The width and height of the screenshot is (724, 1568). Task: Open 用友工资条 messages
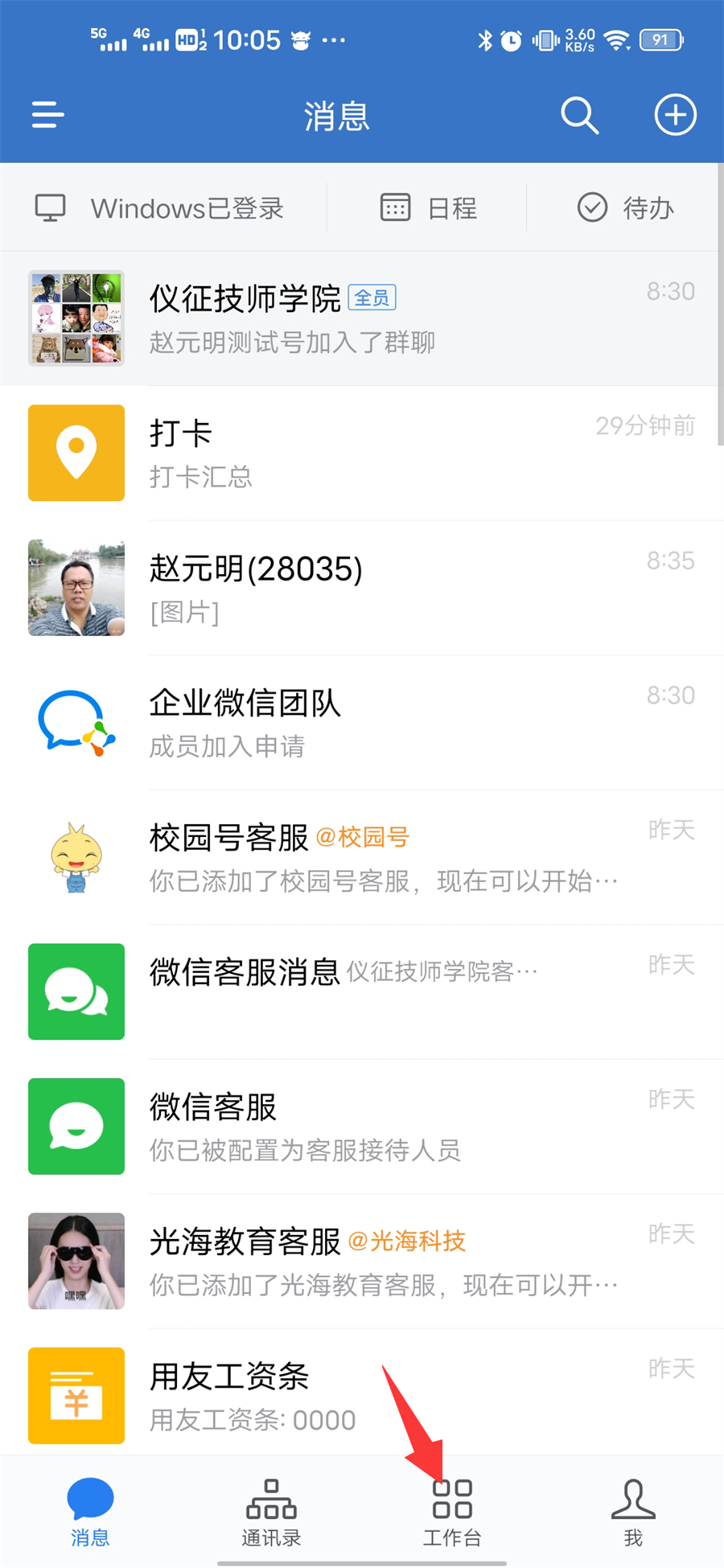click(x=362, y=1396)
